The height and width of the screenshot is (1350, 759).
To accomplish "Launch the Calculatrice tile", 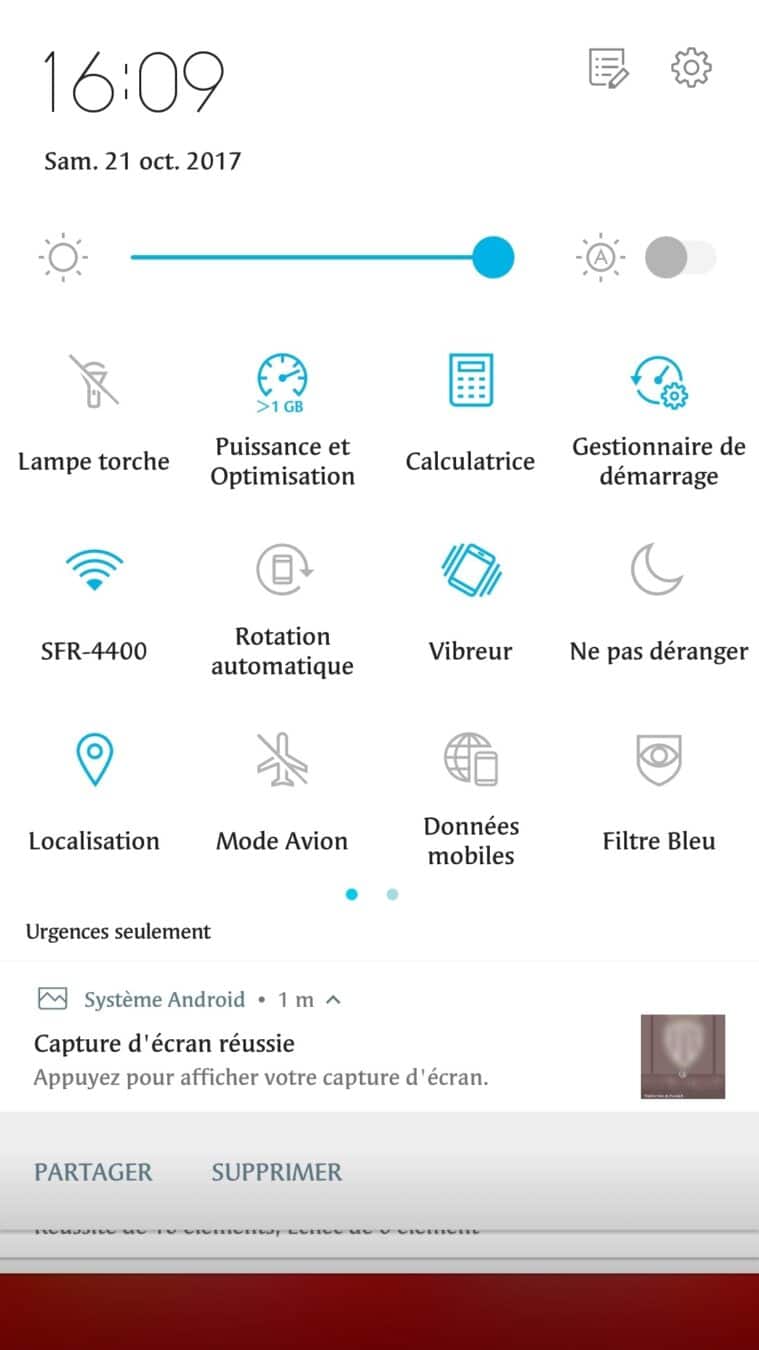I will 470,381.
